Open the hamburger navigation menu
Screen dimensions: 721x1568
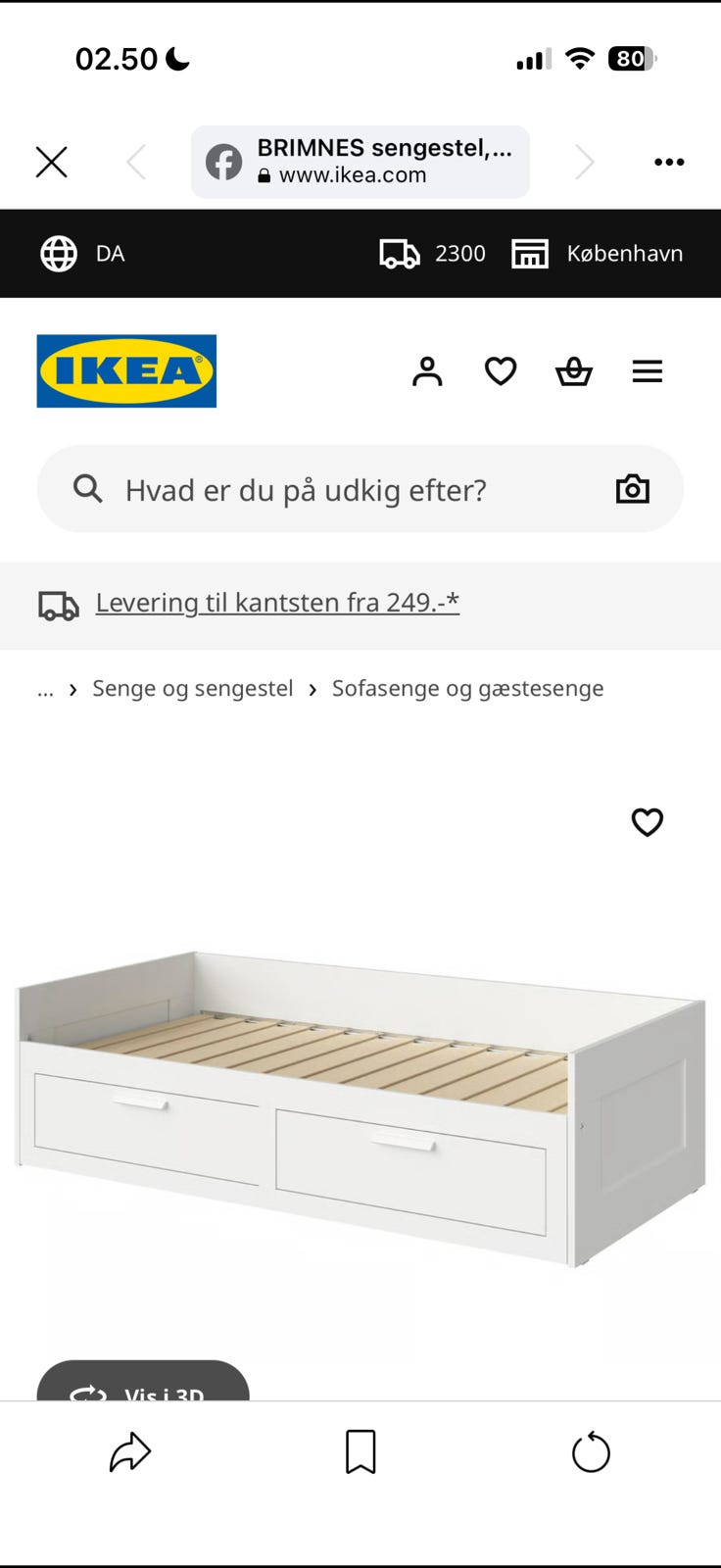tap(648, 371)
